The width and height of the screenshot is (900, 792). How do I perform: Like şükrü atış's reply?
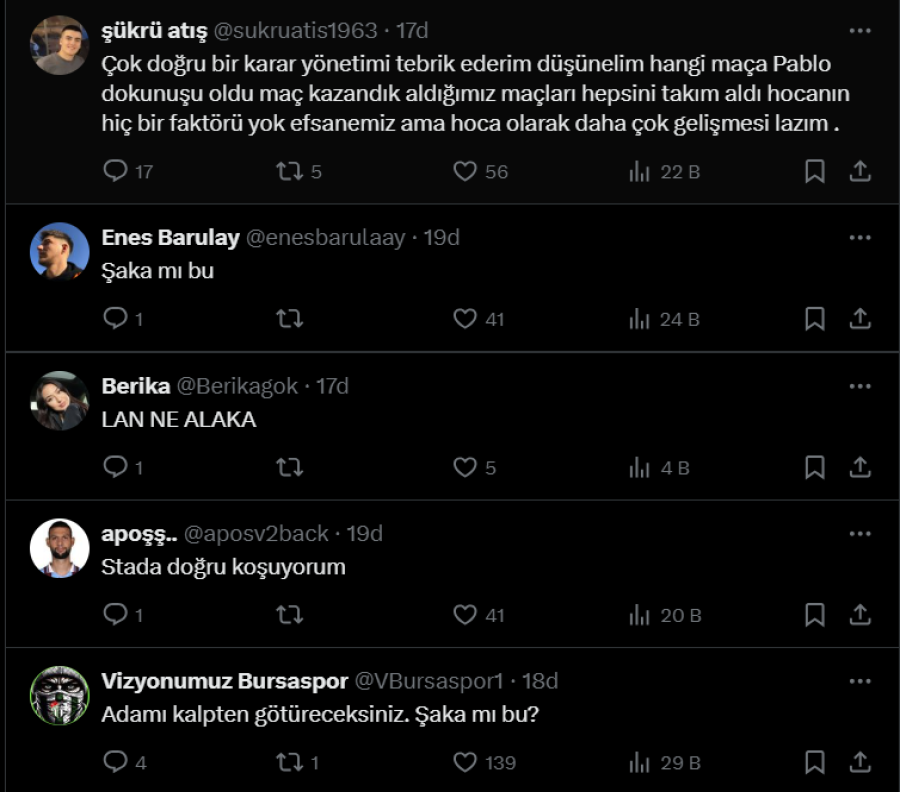coord(465,172)
